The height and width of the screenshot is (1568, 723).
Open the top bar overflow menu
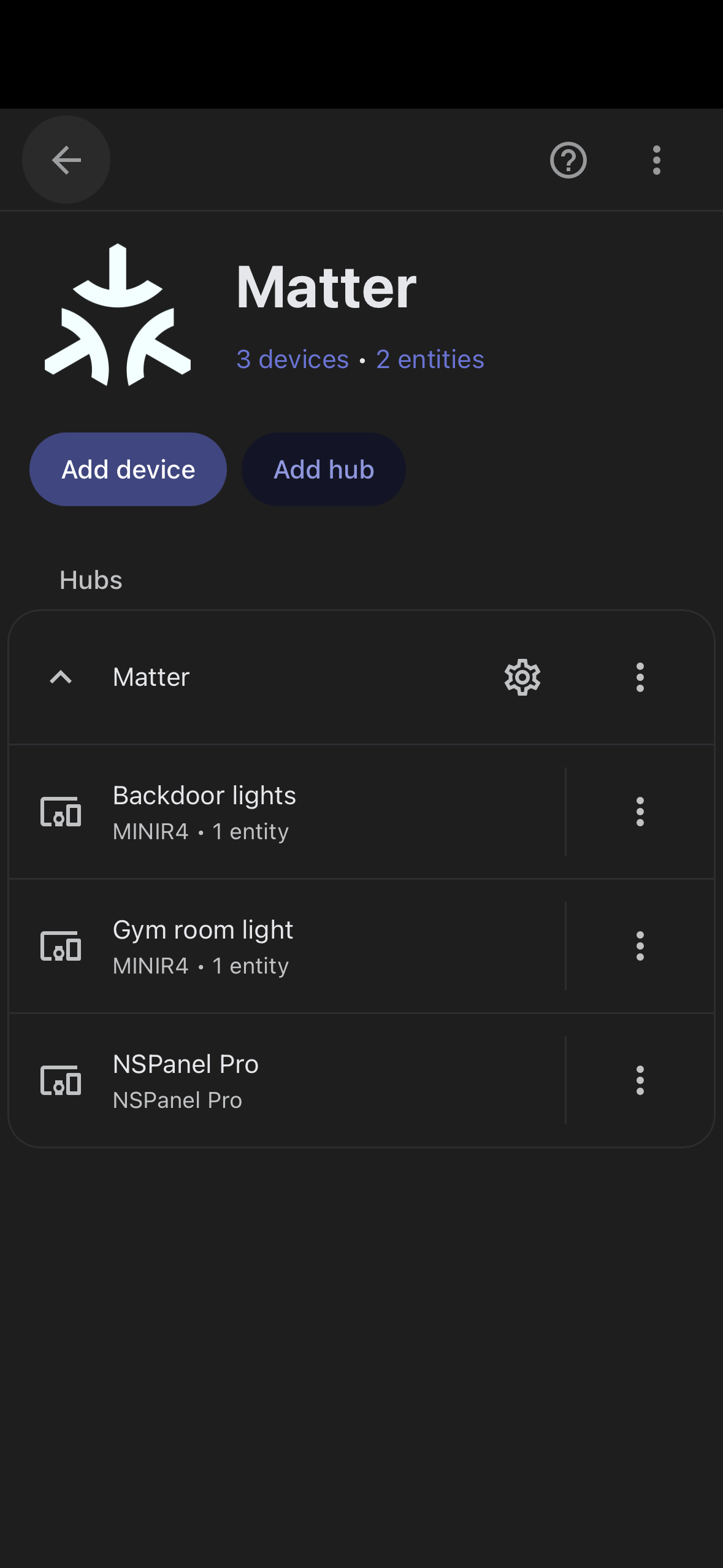[x=656, y=160]
